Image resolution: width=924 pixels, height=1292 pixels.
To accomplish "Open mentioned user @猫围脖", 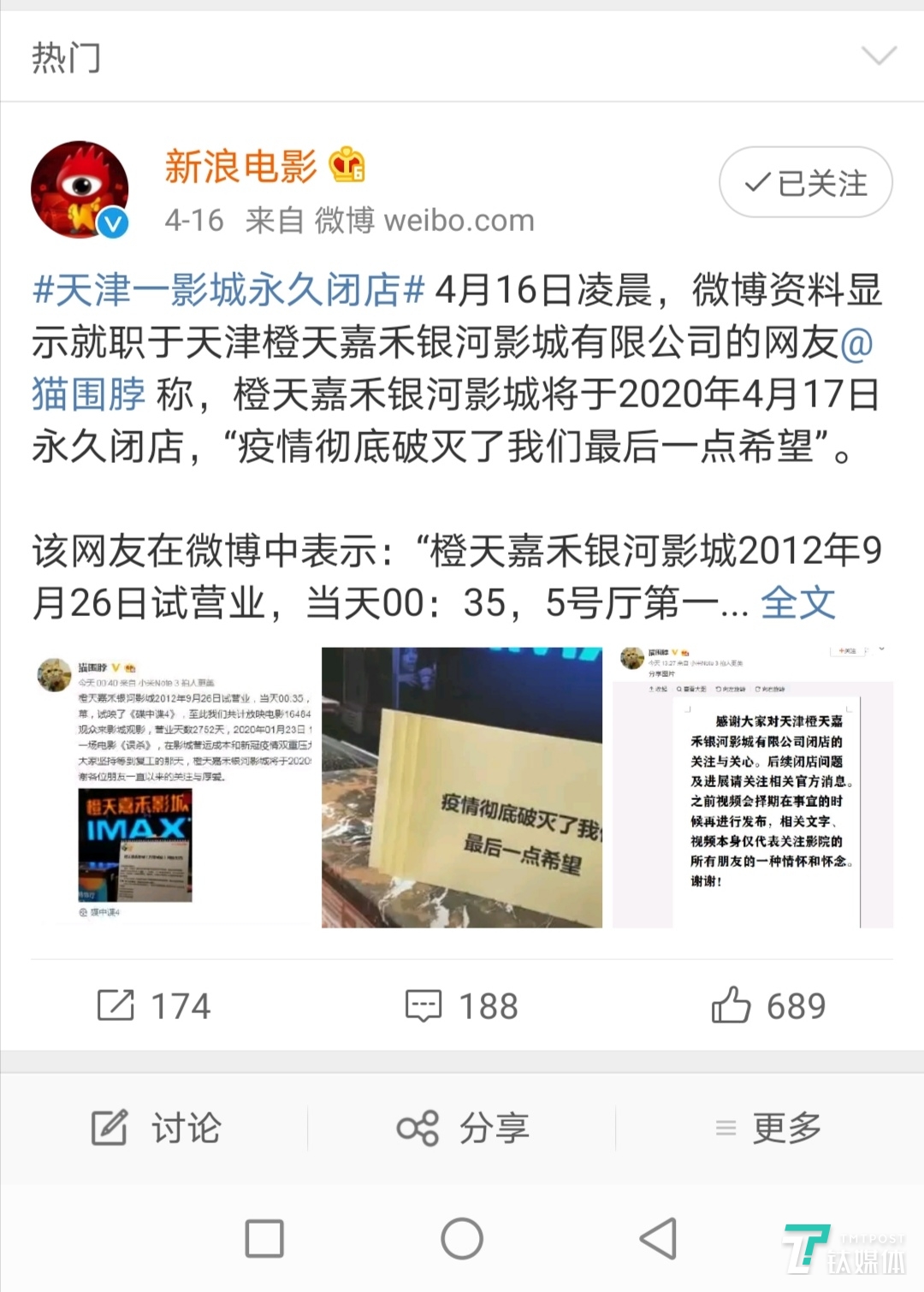I will pos(88,394).
